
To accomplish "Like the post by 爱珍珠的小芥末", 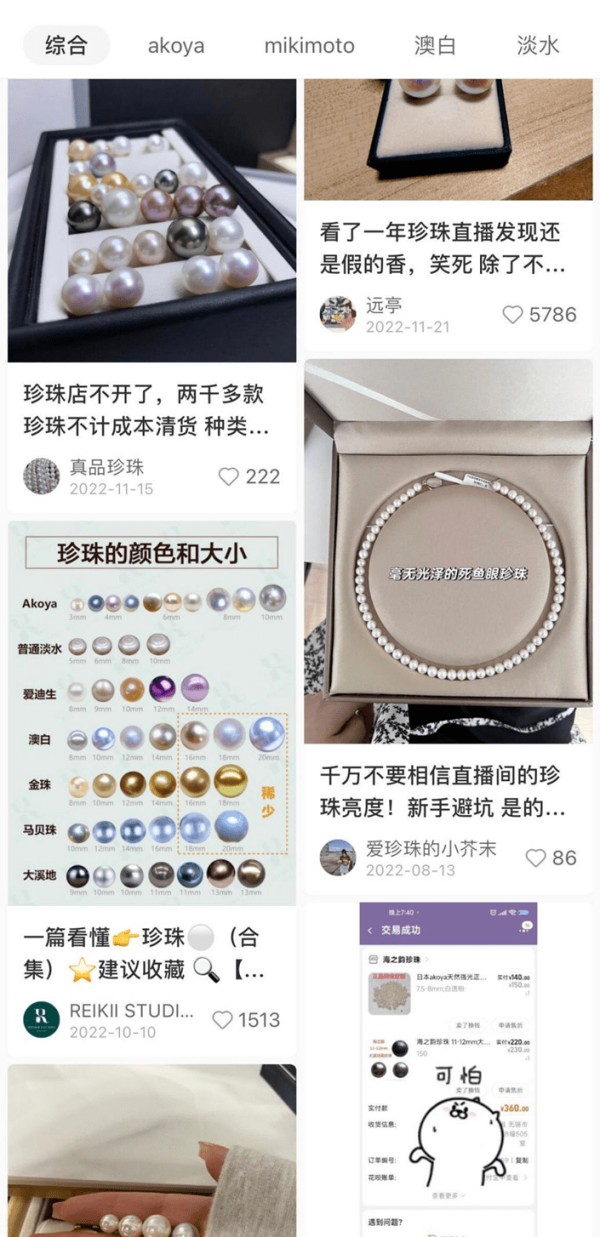I will pos(536,858).
